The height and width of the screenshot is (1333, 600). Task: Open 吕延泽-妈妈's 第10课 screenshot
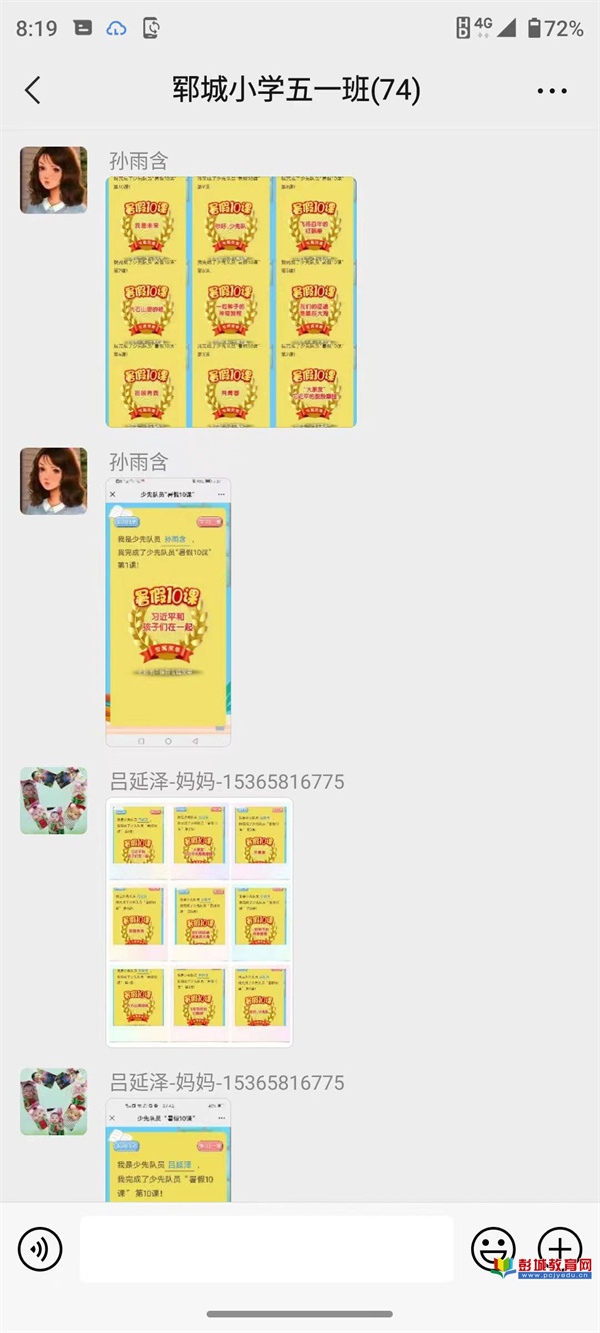168,1150
